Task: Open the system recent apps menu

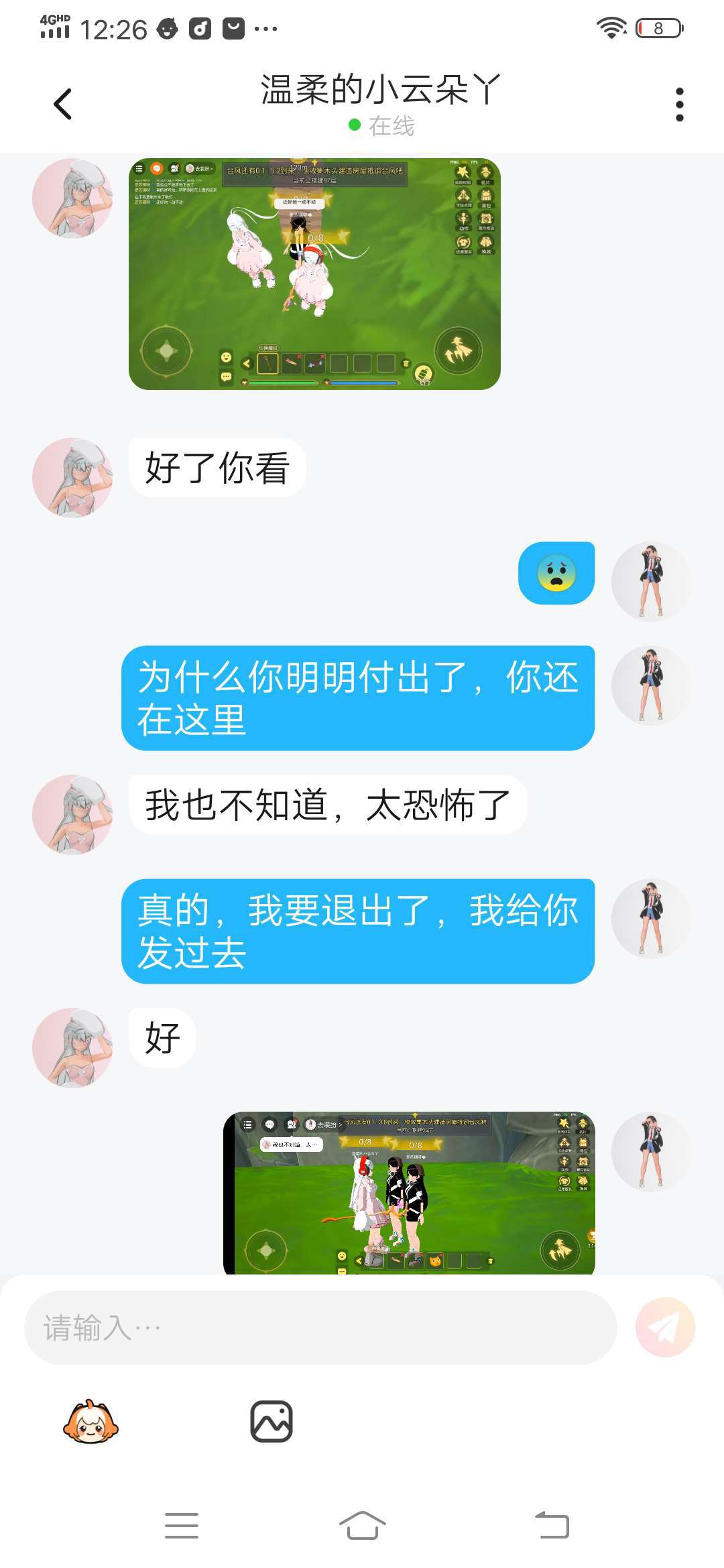Action: tap(182, 1526)
